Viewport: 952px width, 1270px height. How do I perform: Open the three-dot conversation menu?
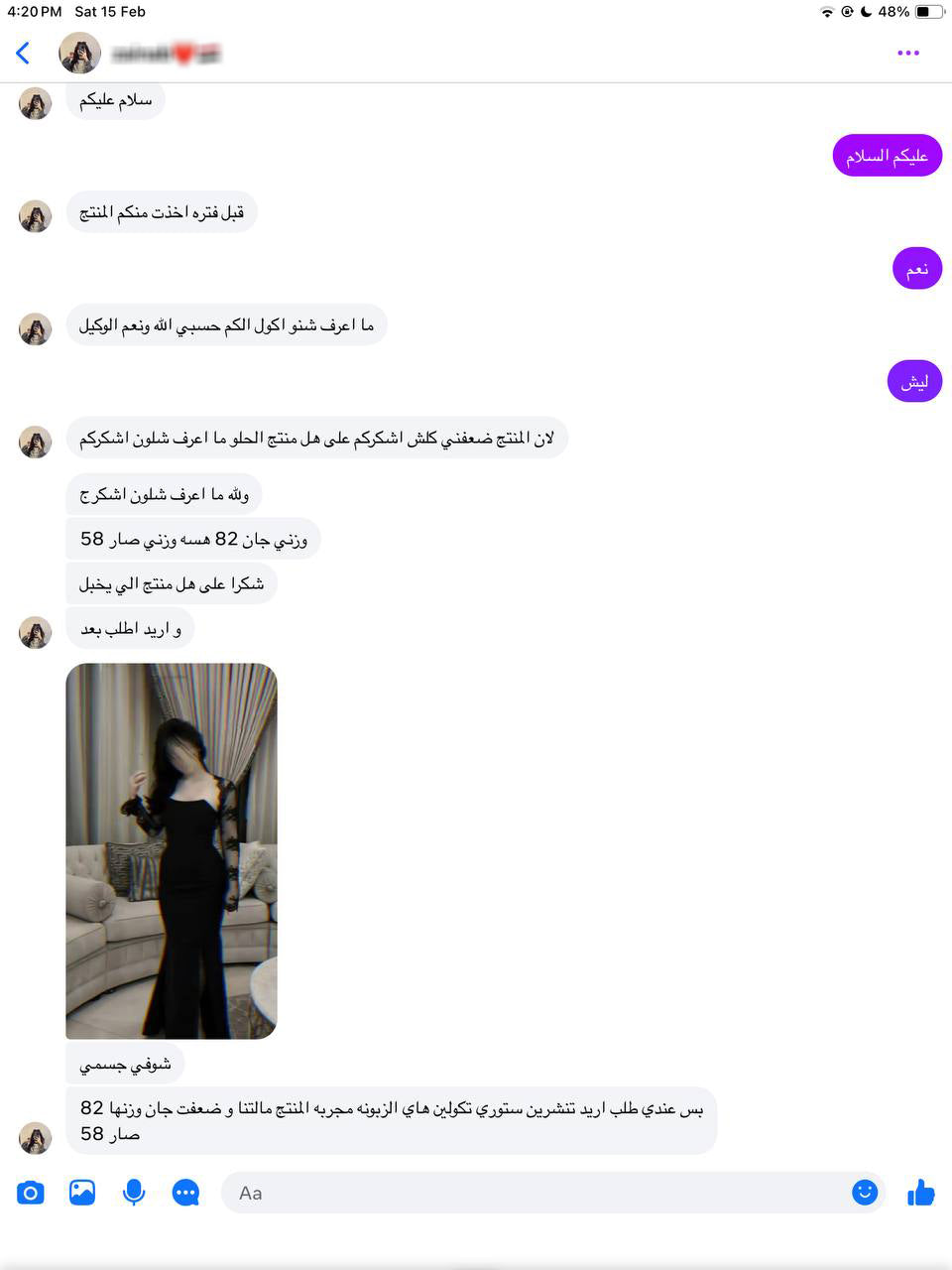(x=907, y=53)
